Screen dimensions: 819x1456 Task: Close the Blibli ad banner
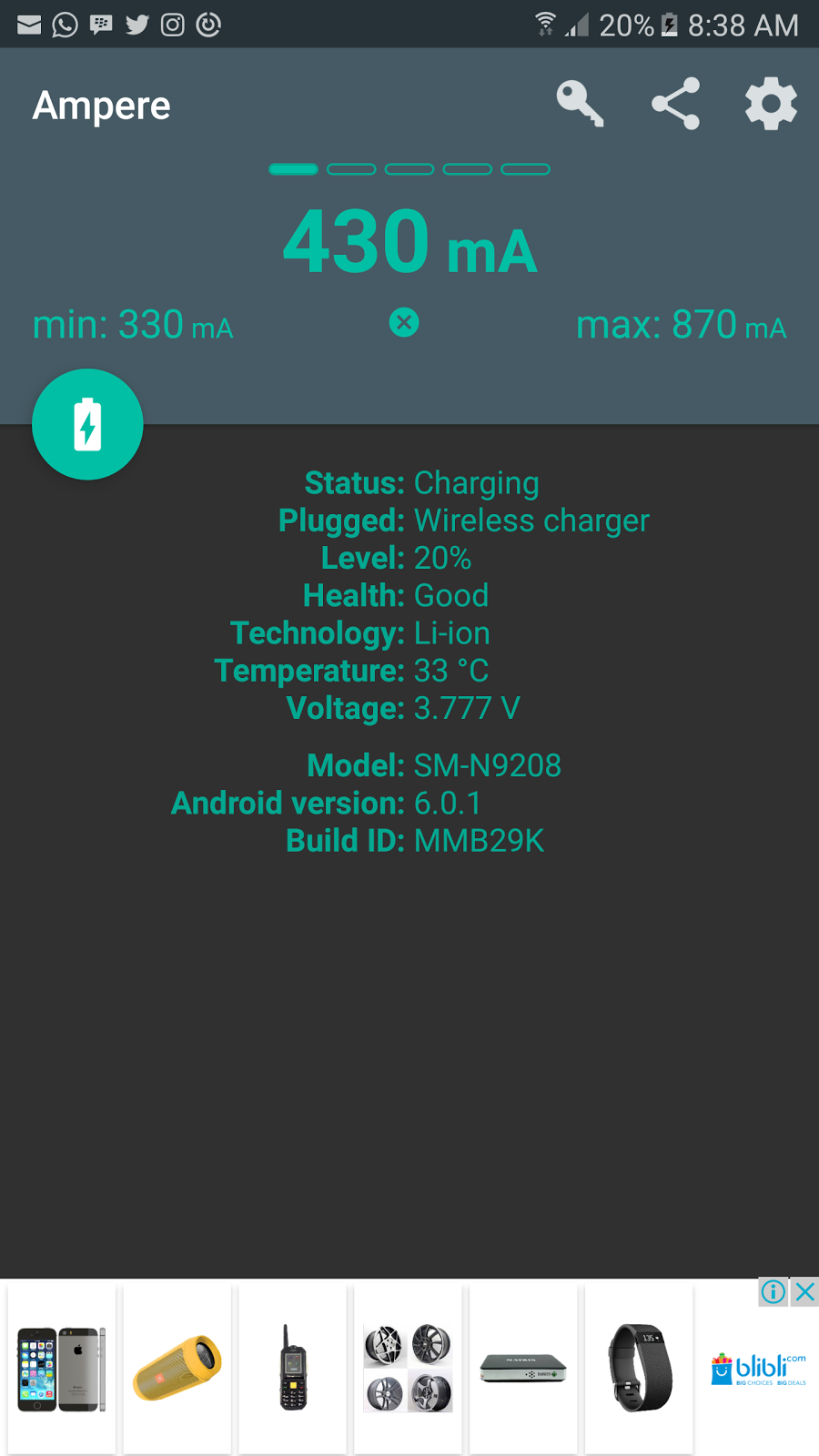point(805,1291)
